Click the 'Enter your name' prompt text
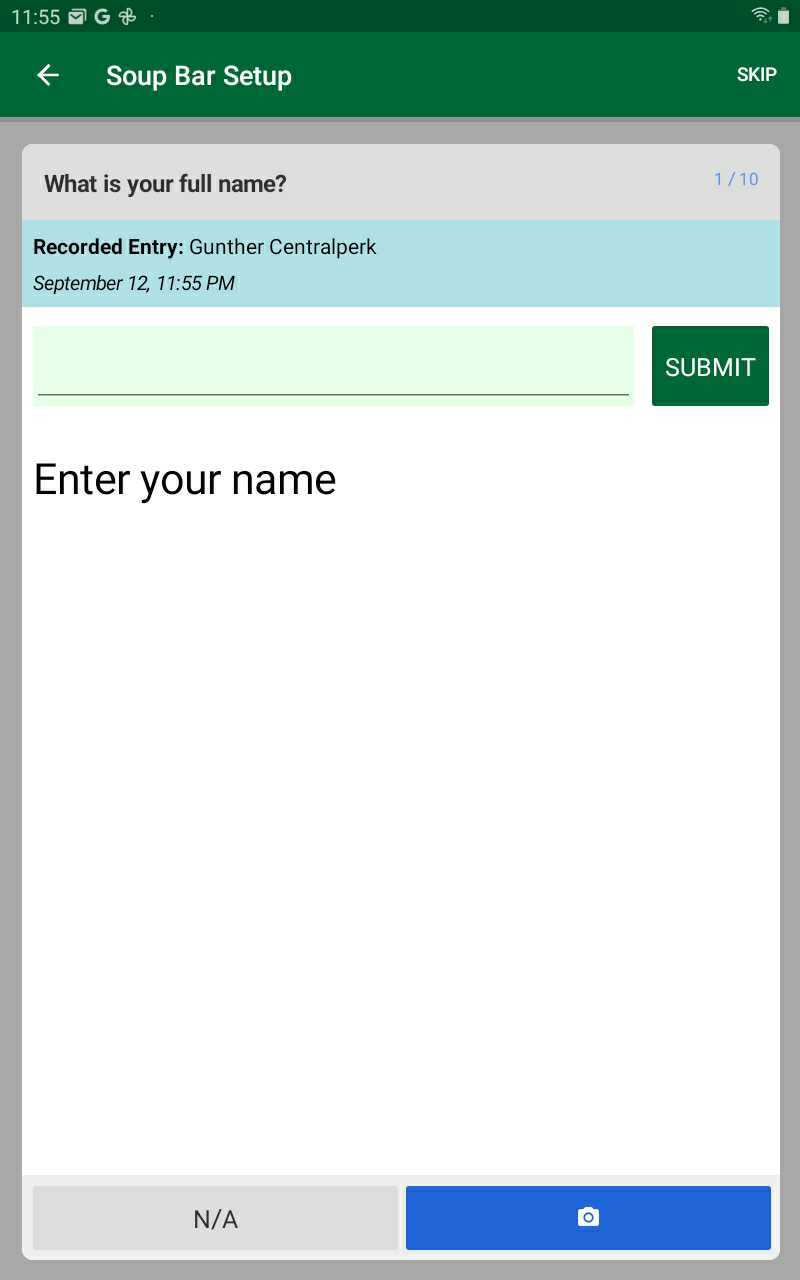Screen dimensions: 800x1280 point(184,479)
